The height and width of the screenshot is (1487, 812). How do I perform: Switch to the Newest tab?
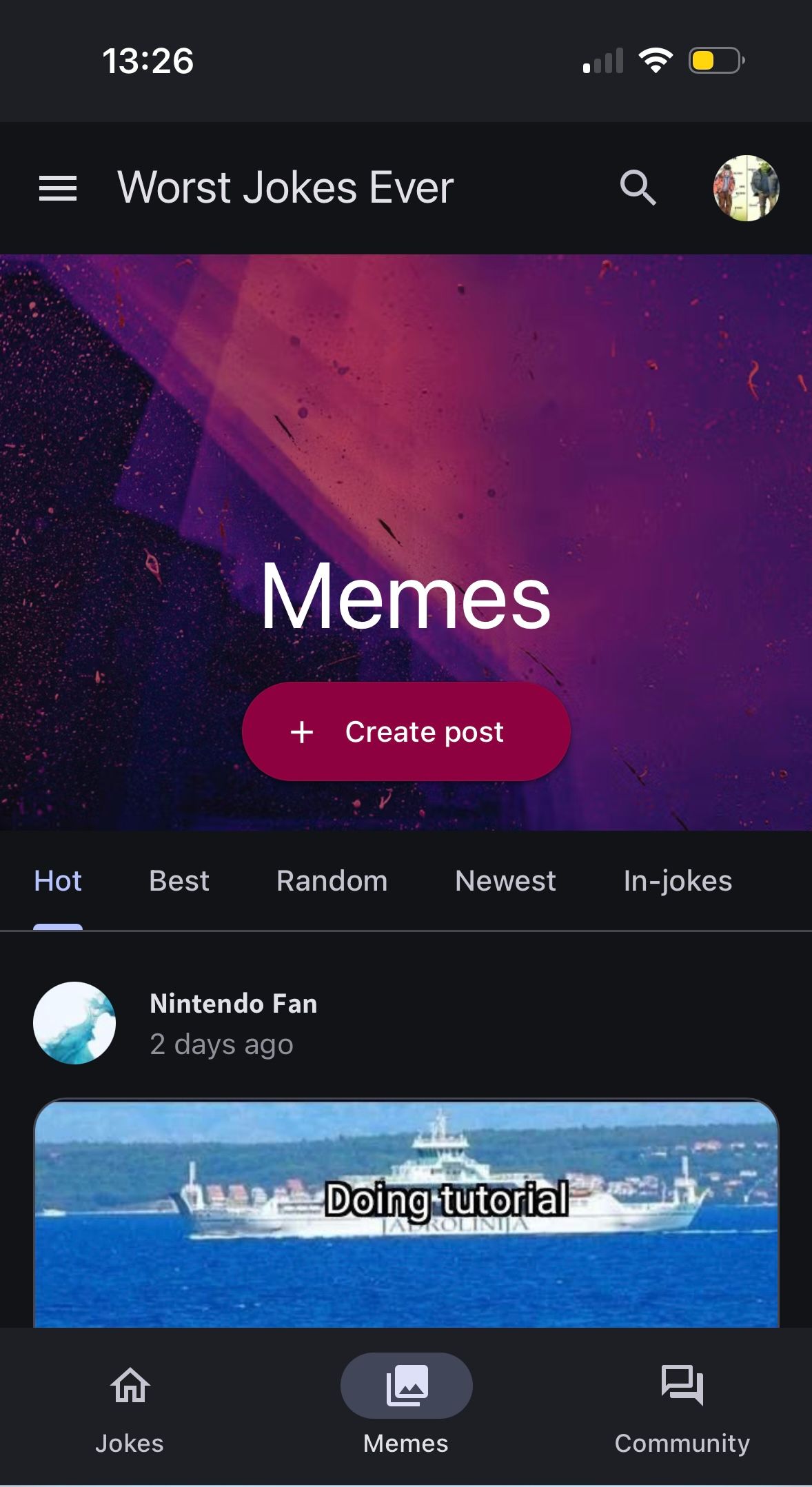click(x=505, y=881)
